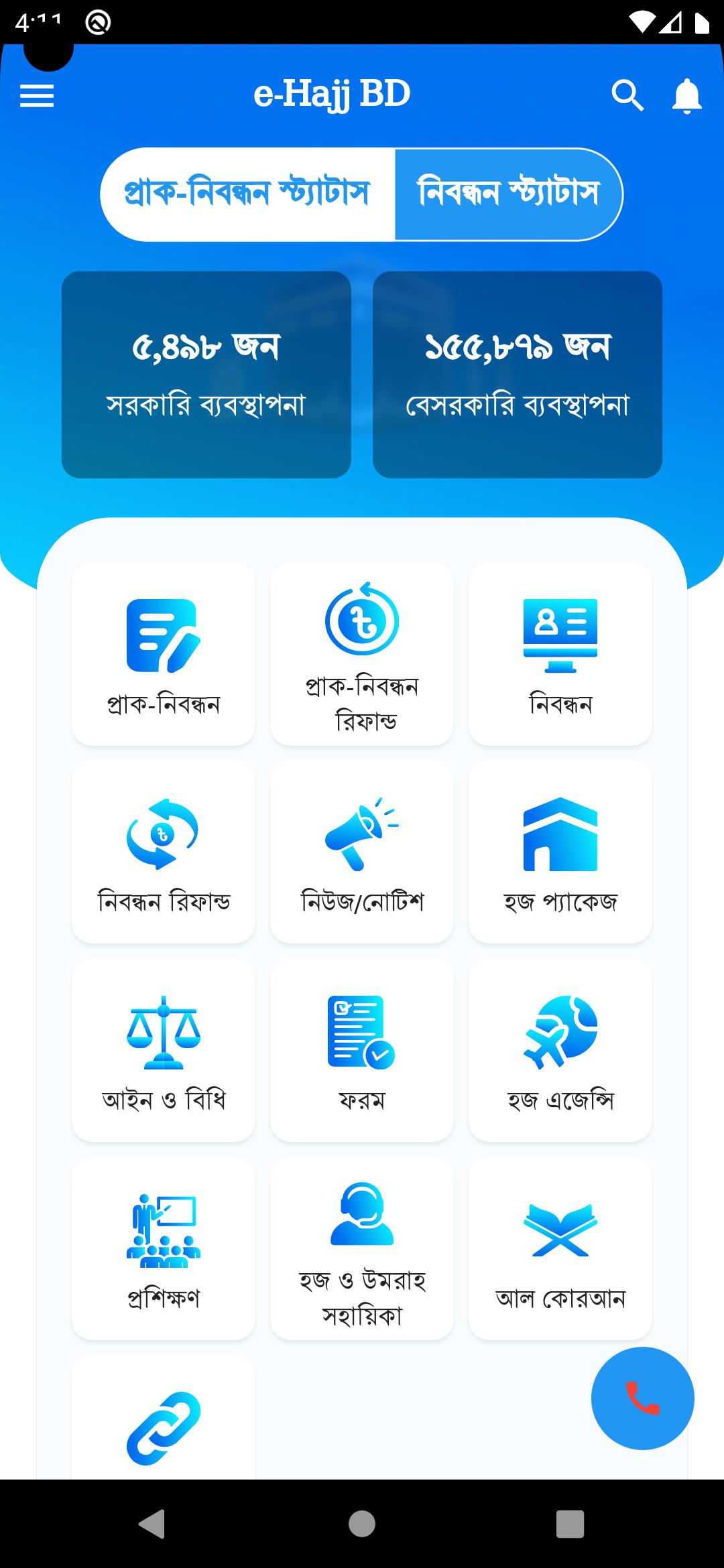
Task: Open search in the app bar
Action: click(627, 96)
